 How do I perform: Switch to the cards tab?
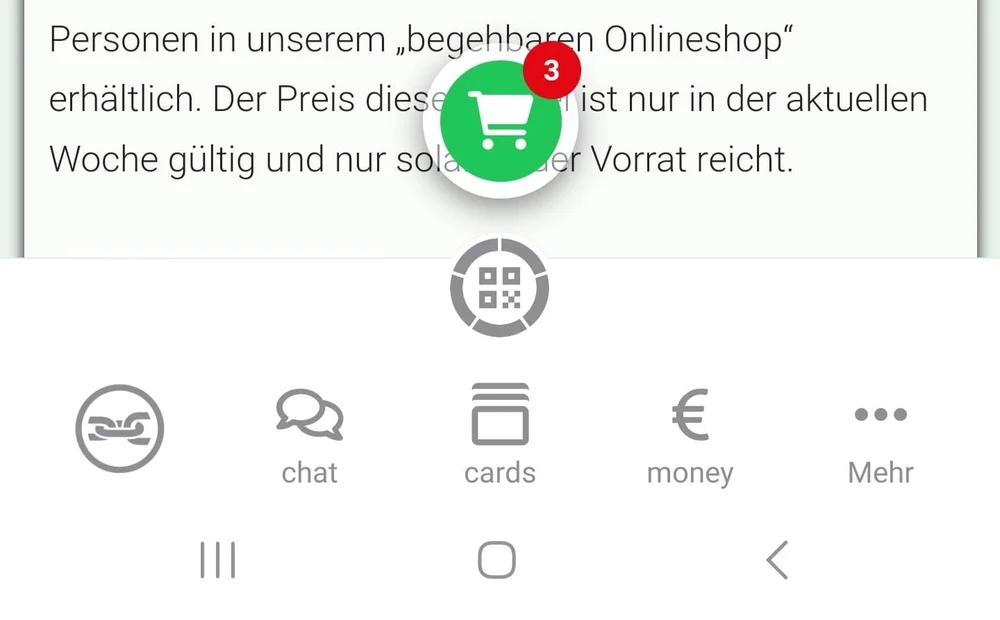click(499, 435)
